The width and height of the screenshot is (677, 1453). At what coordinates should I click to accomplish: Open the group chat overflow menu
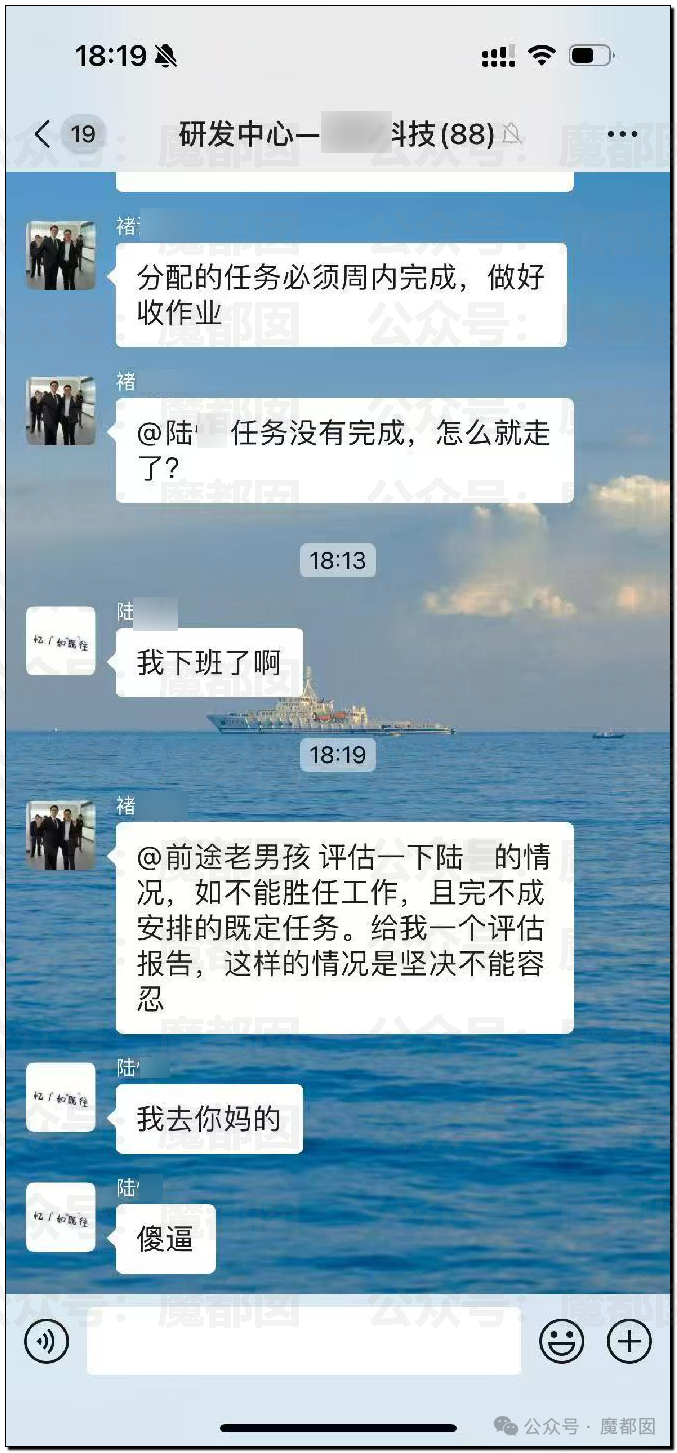click(x=622, y=133)
